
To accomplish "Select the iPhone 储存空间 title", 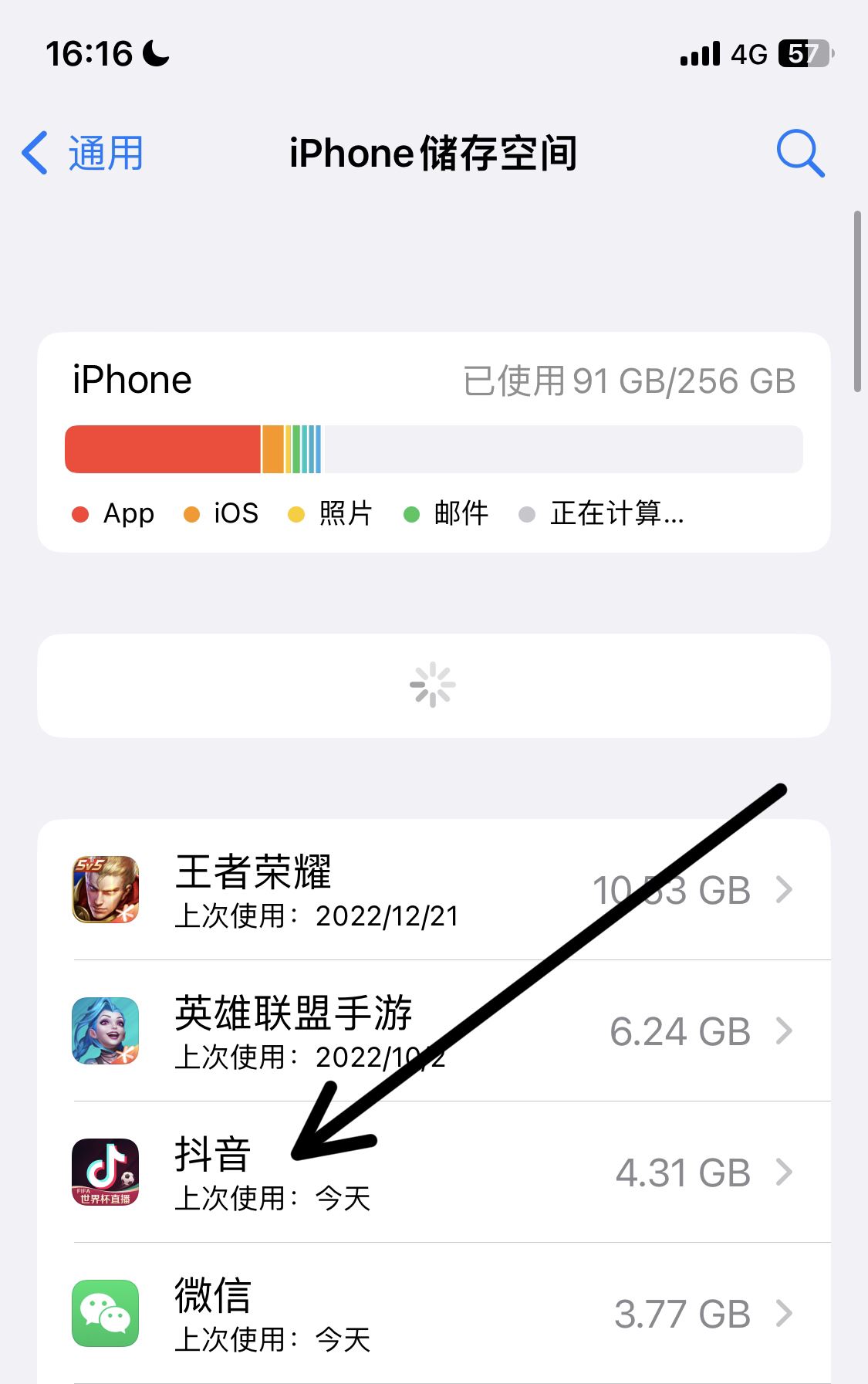I will pos(434,153).
